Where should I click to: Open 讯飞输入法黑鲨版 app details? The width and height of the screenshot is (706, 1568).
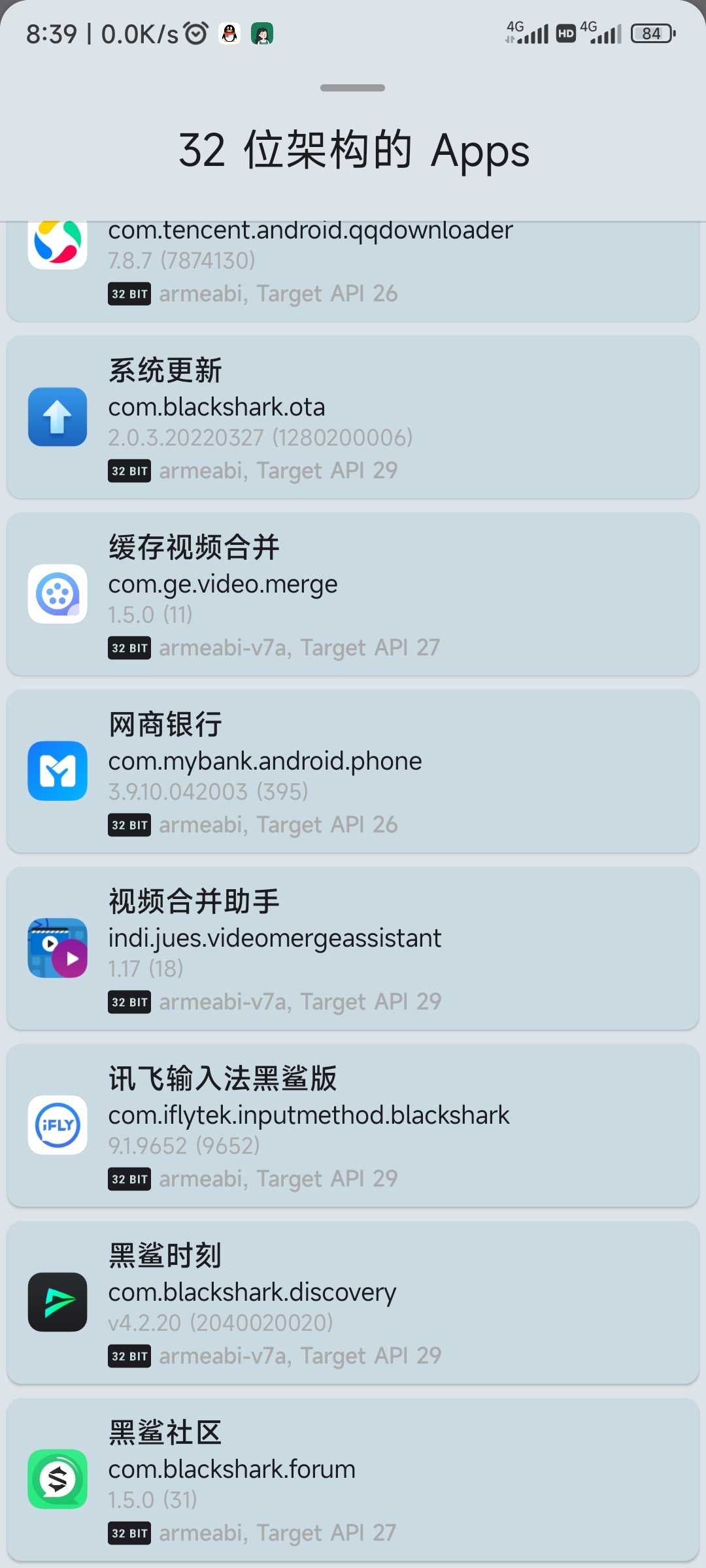click(x=353, y=1126)
